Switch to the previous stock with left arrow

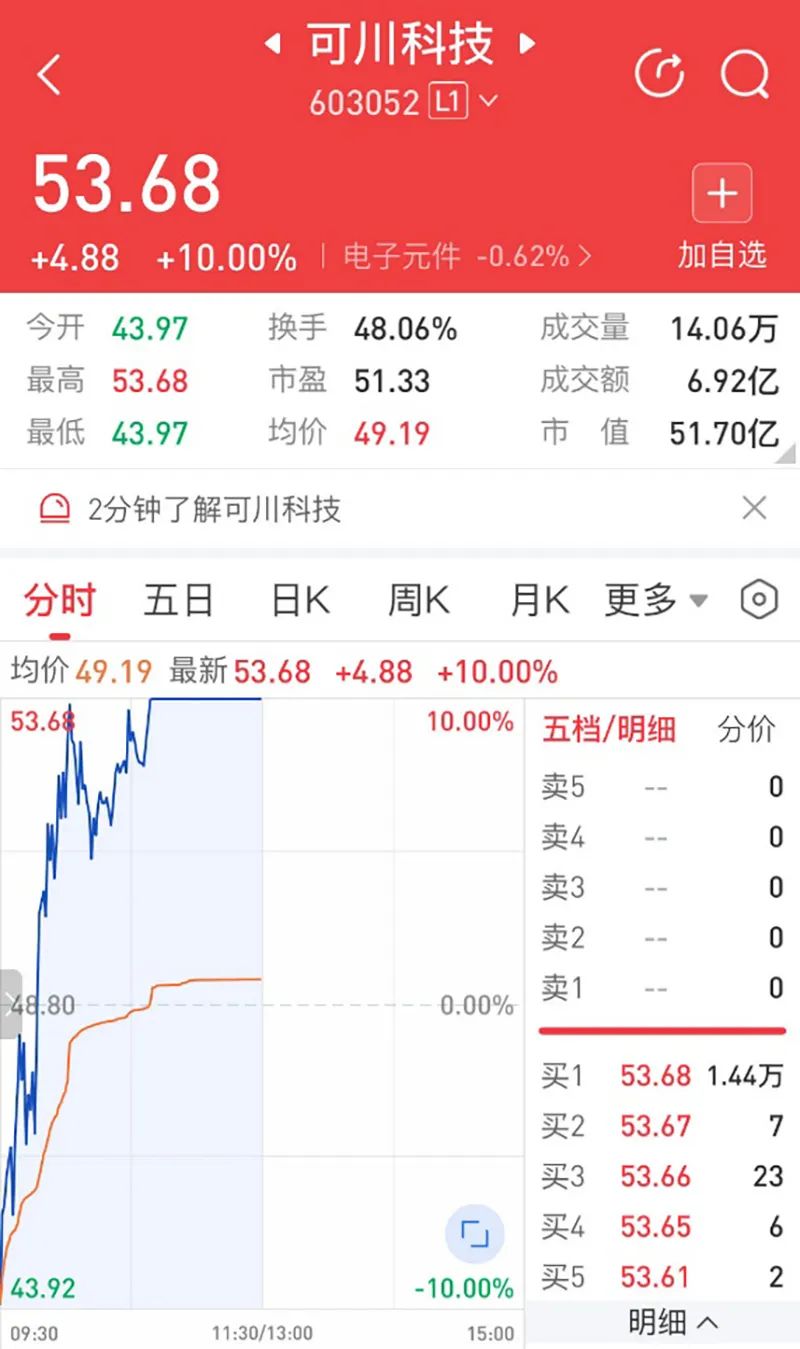click(271, 44)
